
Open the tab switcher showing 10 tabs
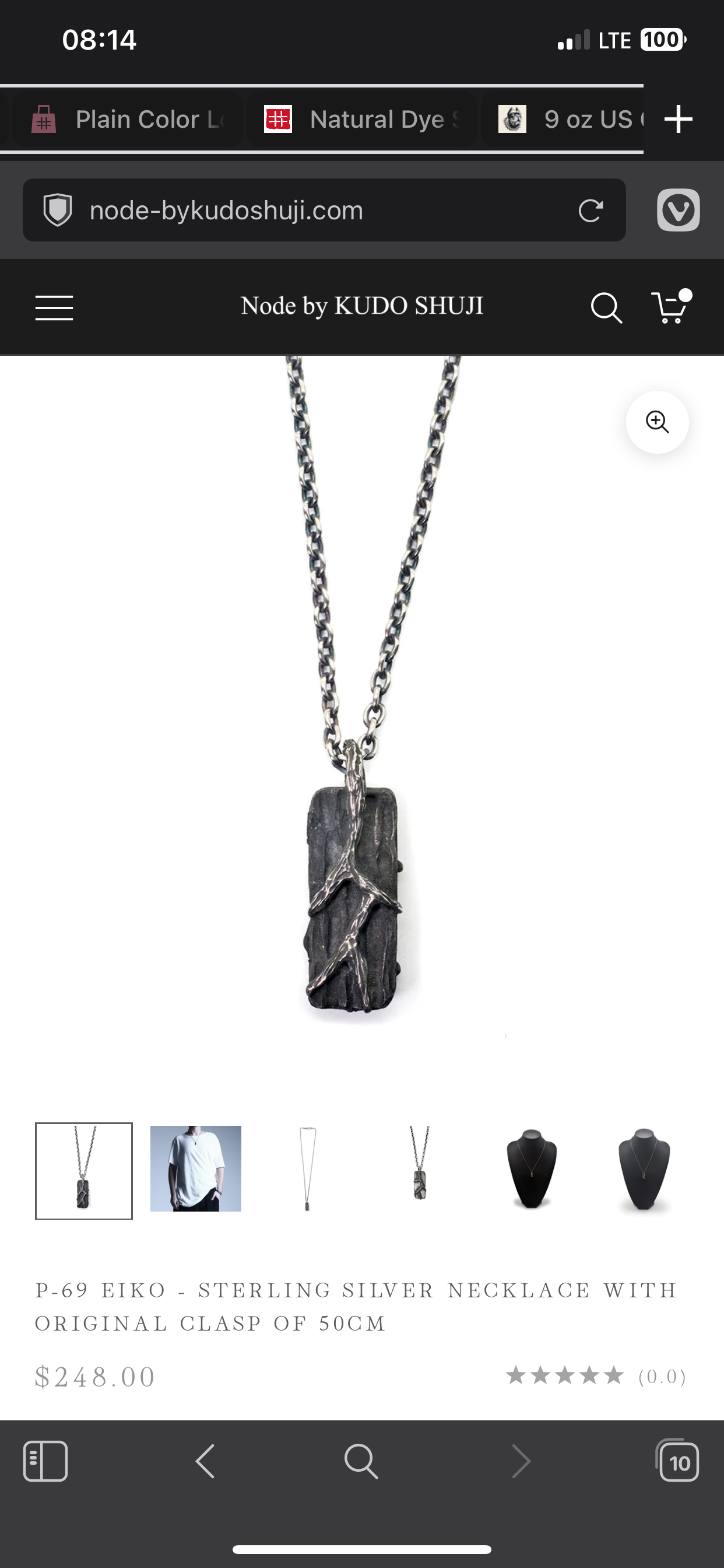click(678, 1461)
